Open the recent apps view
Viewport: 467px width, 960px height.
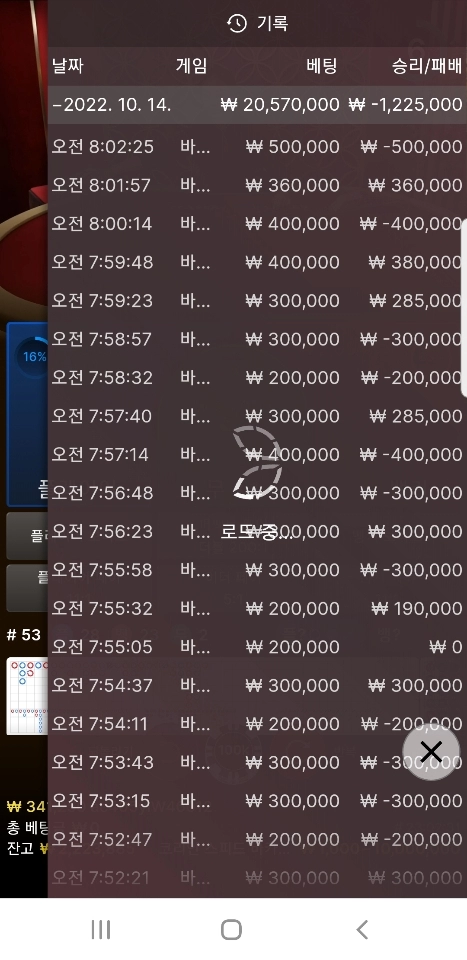click(100, 929)
